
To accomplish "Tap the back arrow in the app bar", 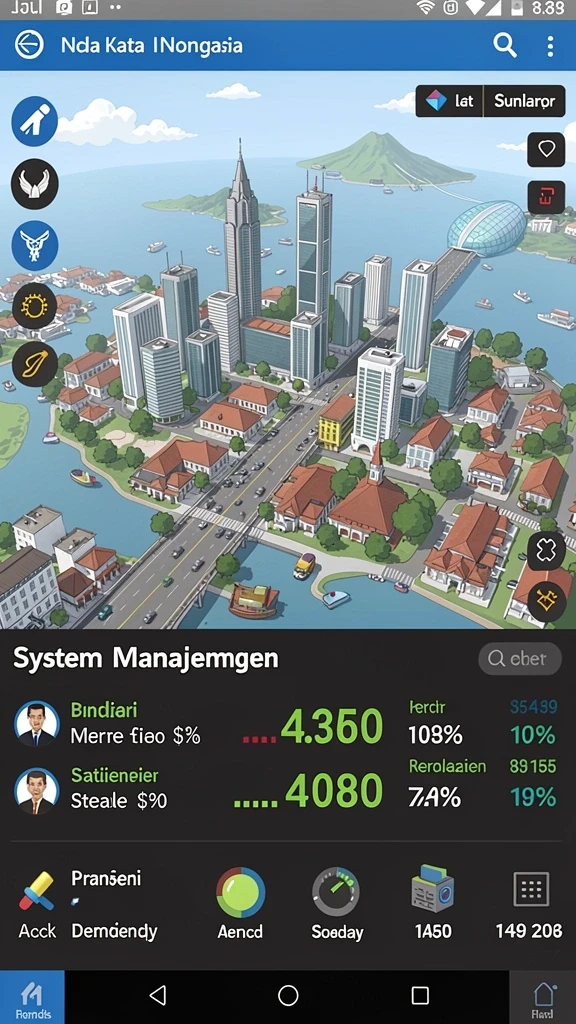I will pyautogui.click(x=29, y=45).
